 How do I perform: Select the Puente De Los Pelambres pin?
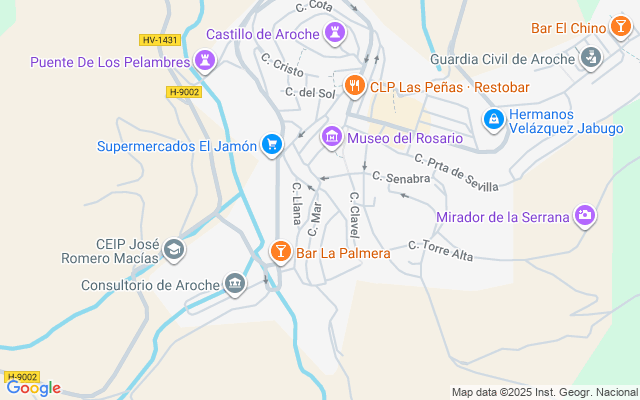click(x=205, y=63)
